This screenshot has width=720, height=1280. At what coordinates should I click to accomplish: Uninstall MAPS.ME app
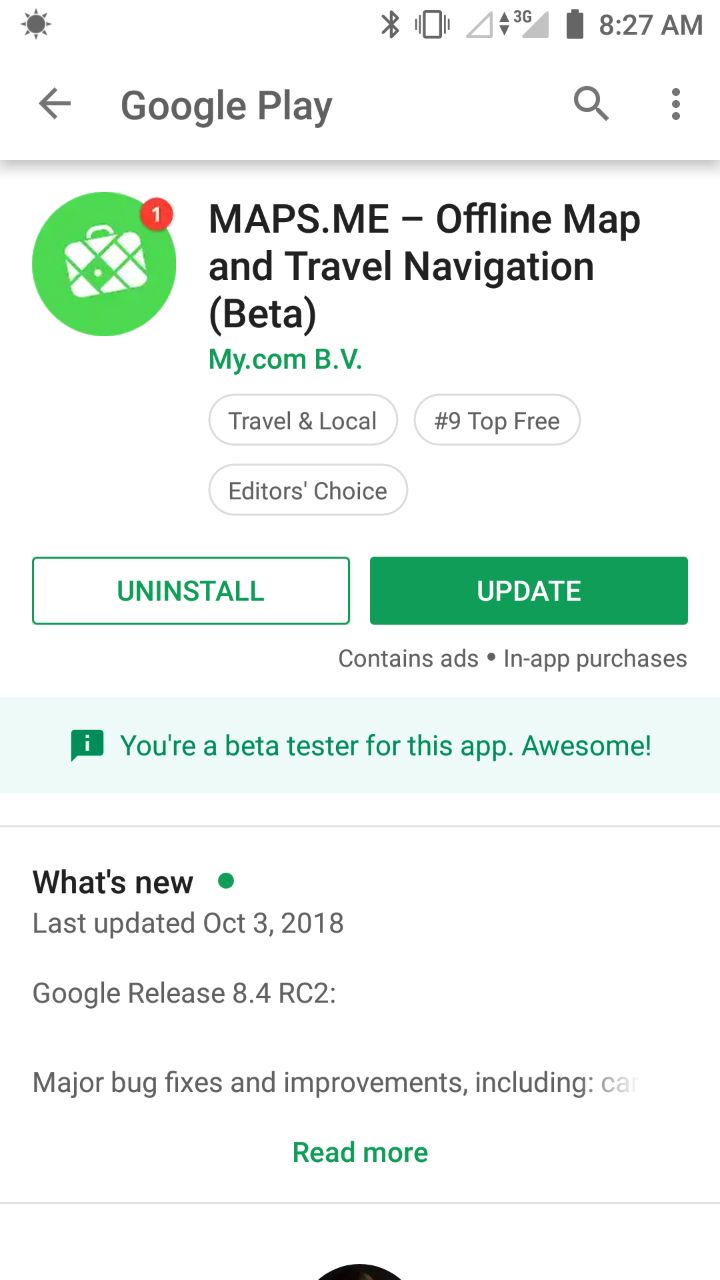(191, 591)
